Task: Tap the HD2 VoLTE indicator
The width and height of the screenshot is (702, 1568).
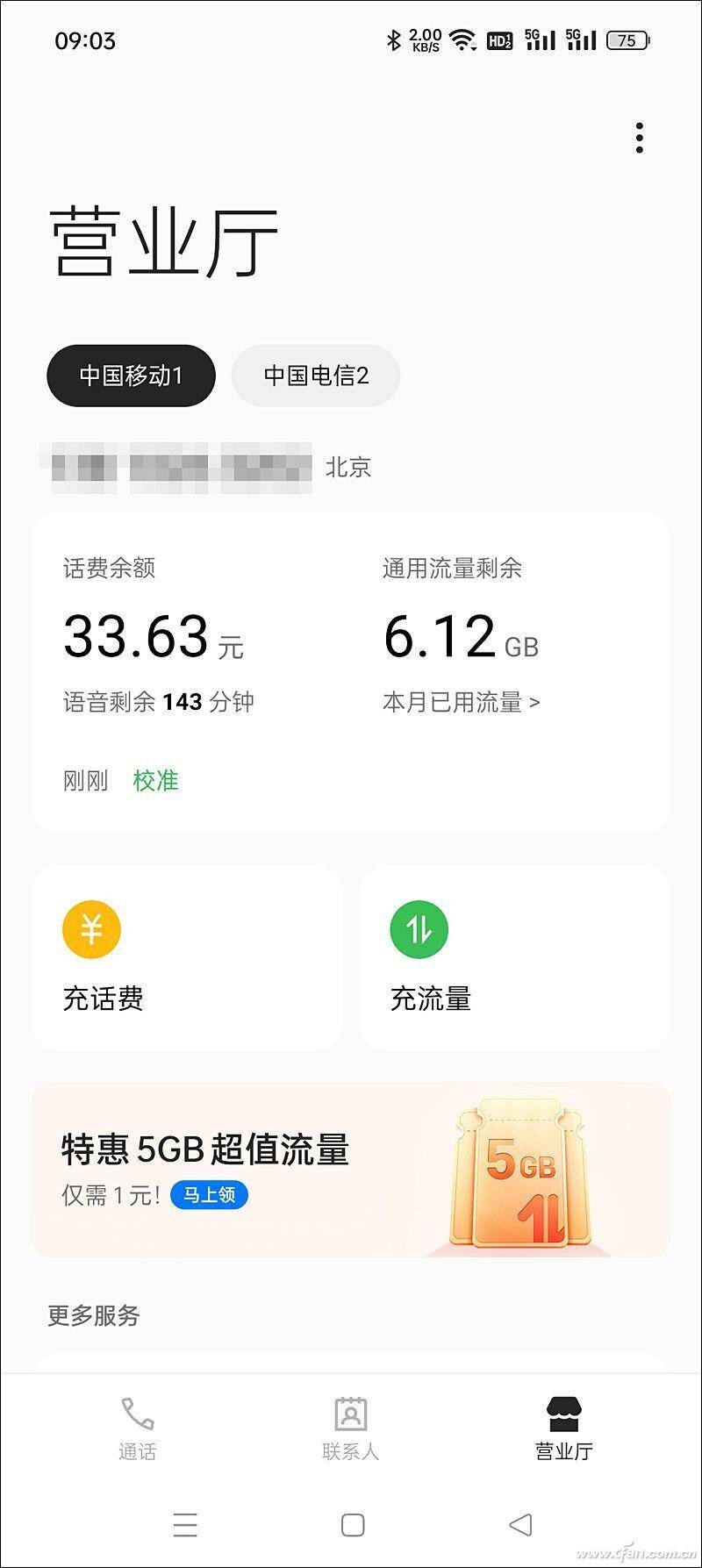Action: click(x=500, y=39)
